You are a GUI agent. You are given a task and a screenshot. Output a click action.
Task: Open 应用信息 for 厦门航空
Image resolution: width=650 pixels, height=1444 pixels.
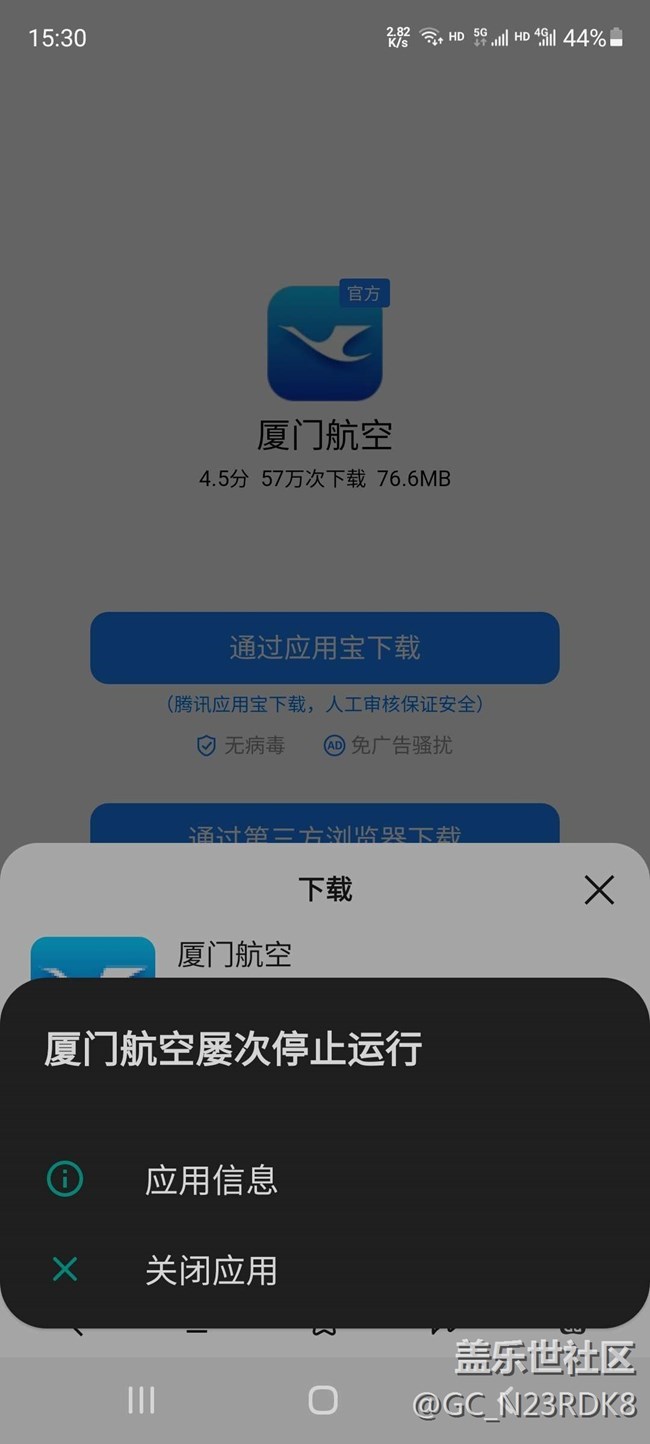pos(210,1180)
